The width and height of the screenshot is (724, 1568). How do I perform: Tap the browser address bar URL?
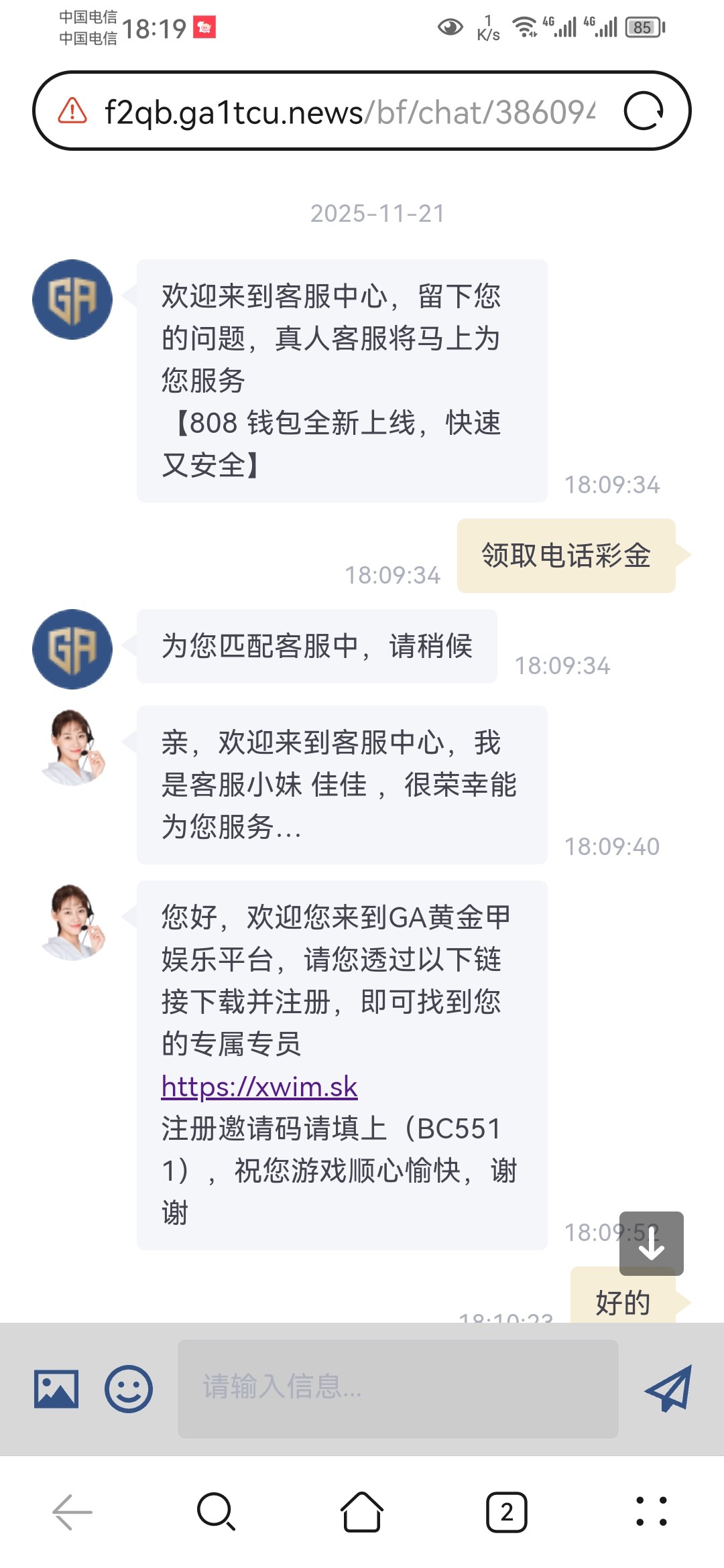point(349,112)
